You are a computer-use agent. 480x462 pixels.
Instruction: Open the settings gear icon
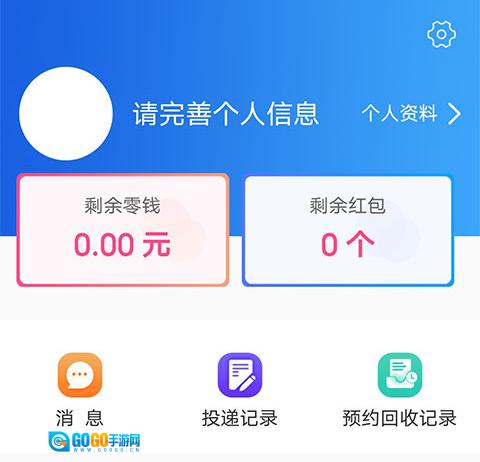pyautogui.click(x=441, y=34)
